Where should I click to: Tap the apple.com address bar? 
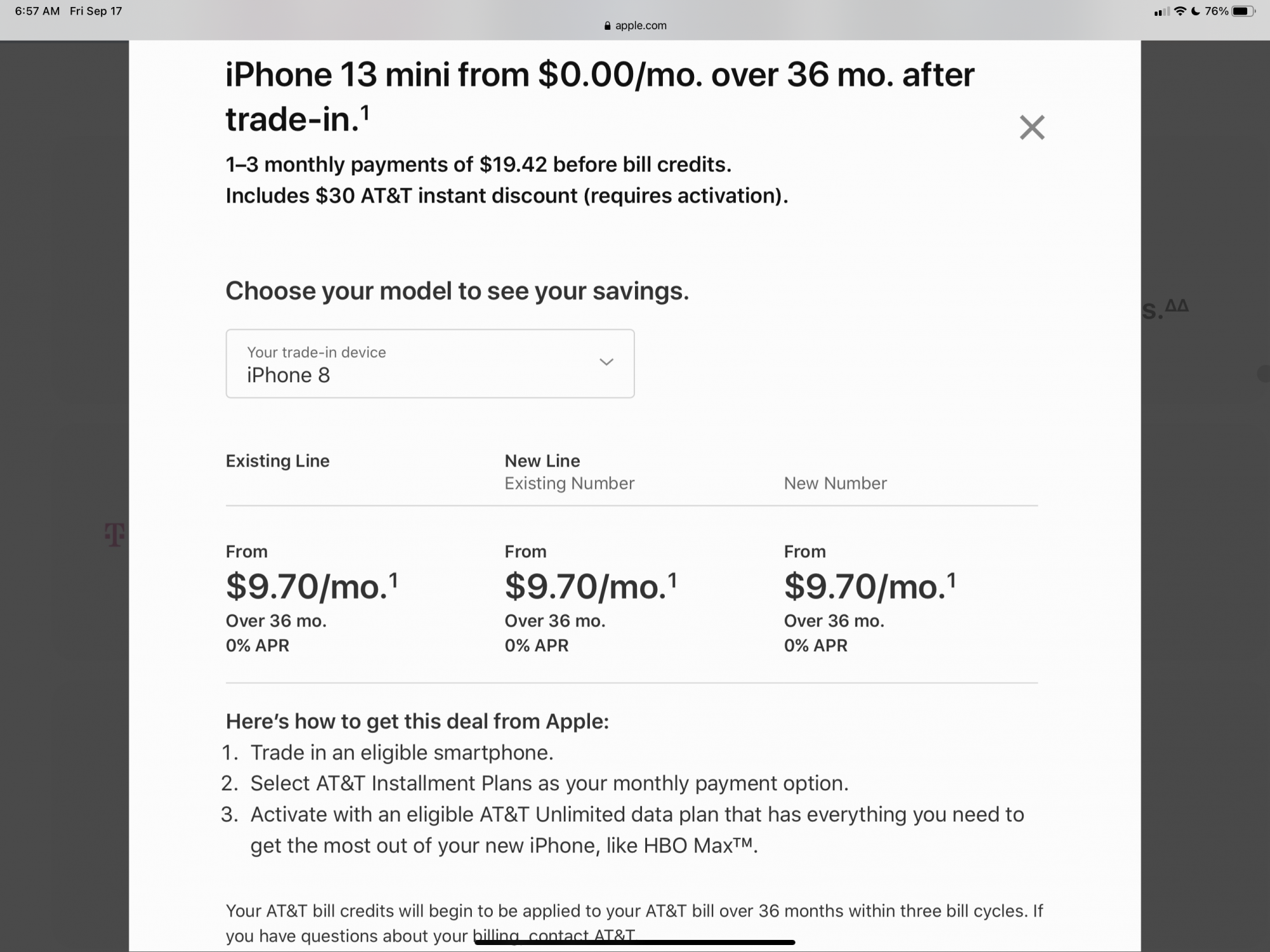(635, 25)
